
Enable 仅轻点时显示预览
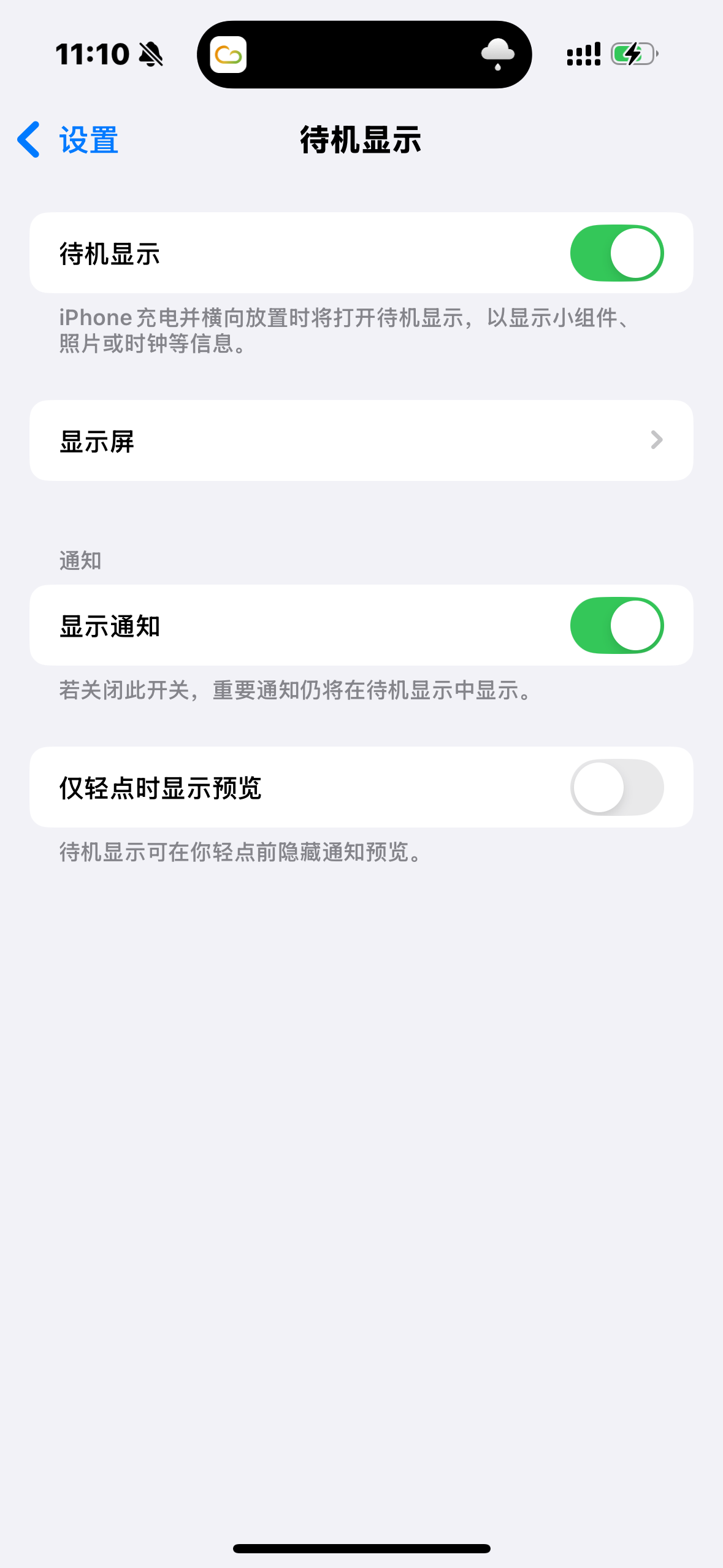point(616,787)
